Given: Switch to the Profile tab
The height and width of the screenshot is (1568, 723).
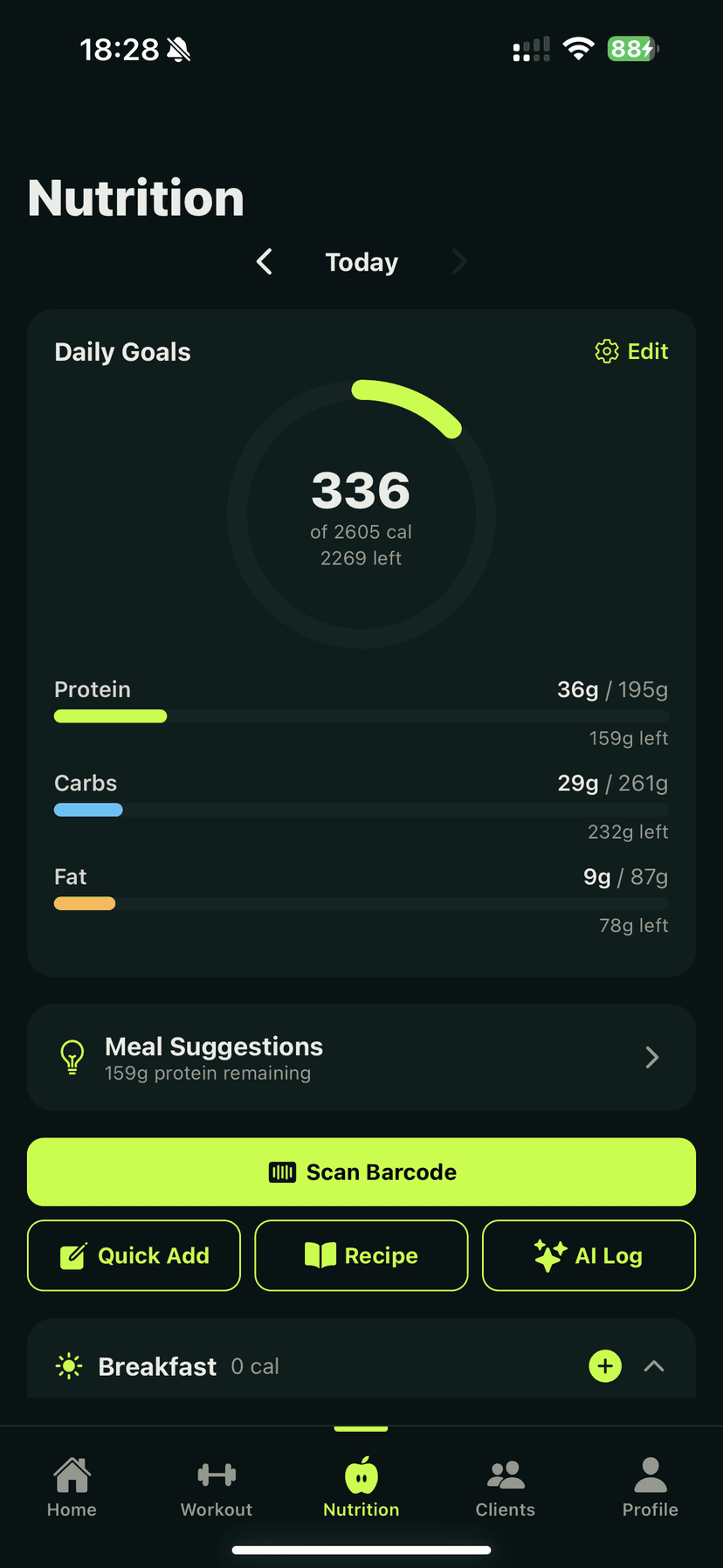Looking at the screenshot, I should 650,1485.
